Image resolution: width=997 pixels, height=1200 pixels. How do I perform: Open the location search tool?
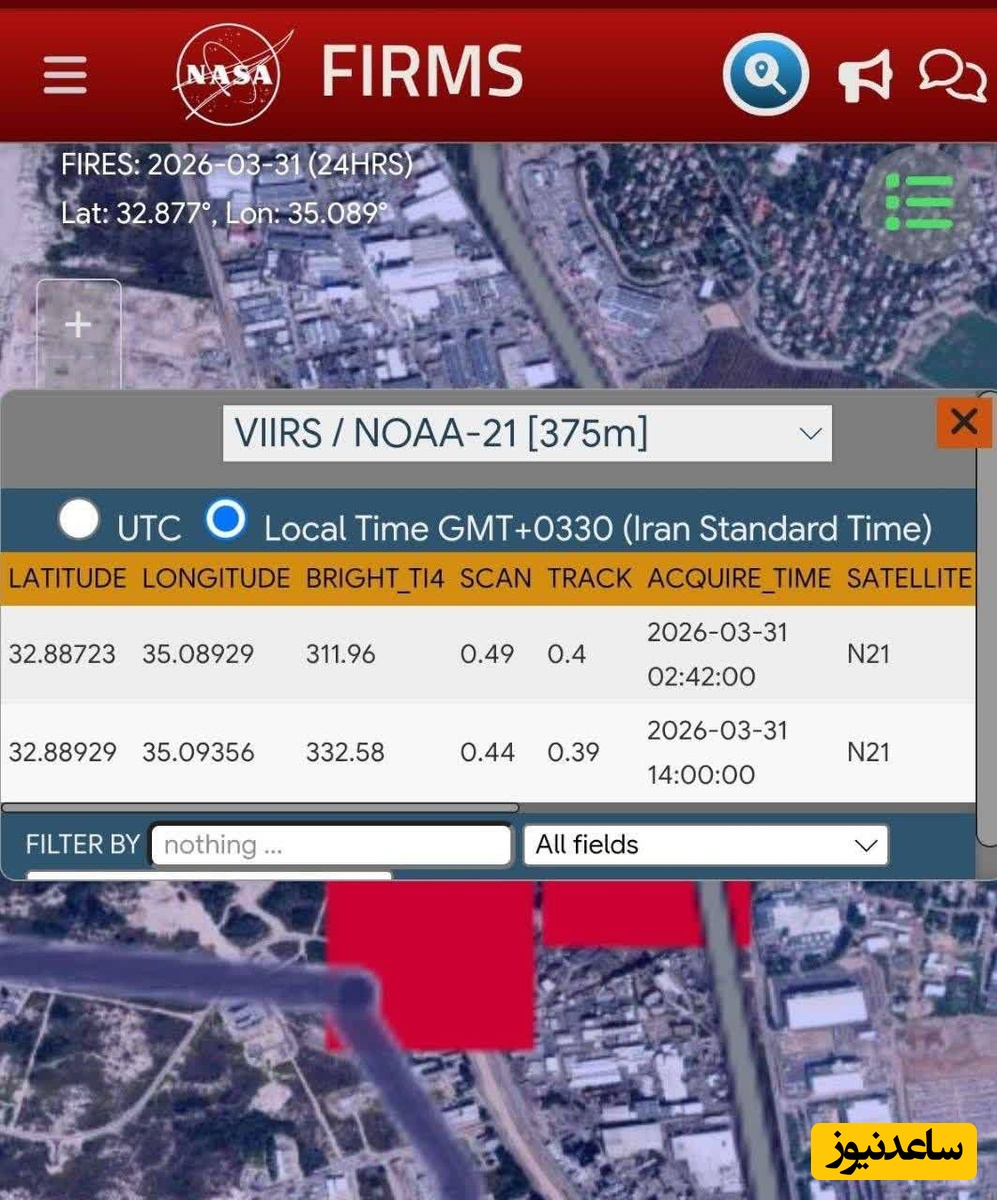[765, 74]
